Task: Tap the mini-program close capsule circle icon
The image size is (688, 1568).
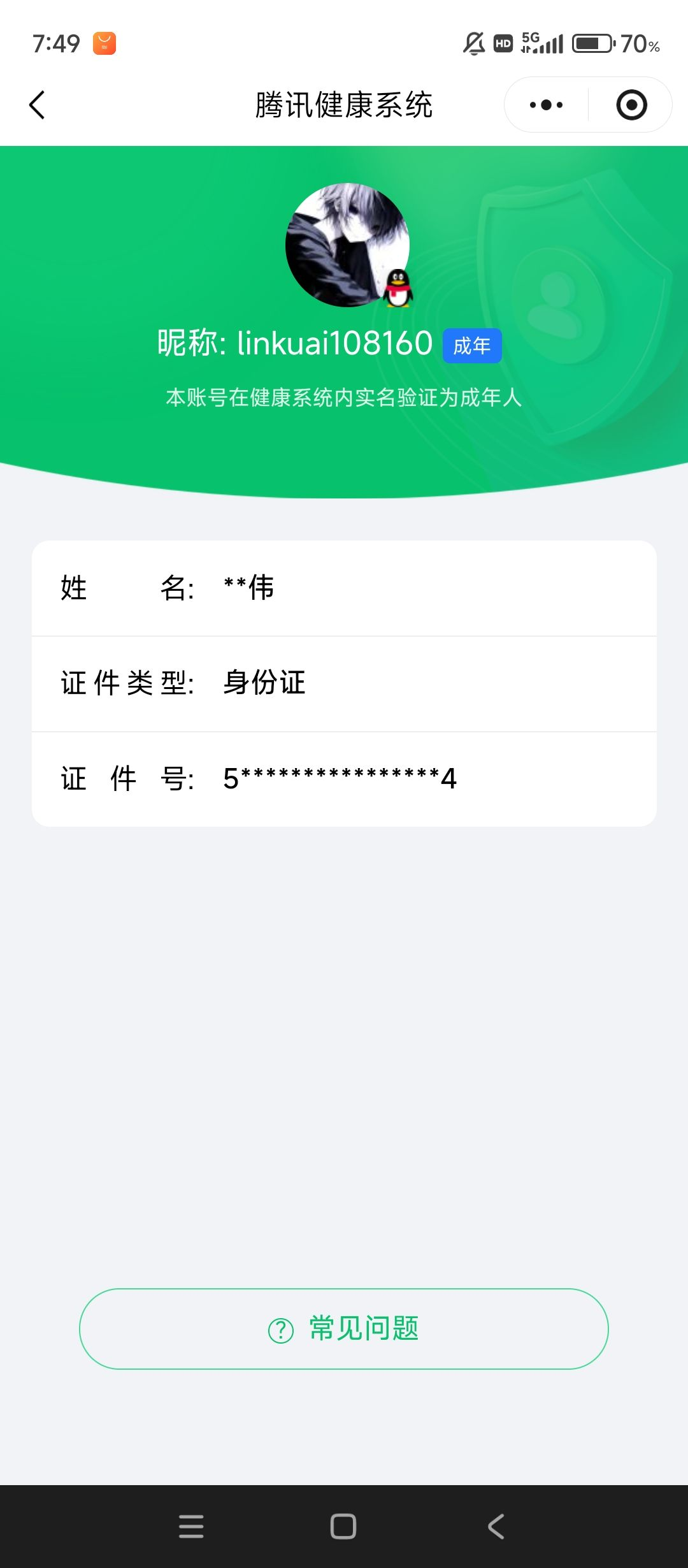Action: click(x=630, y=105)
